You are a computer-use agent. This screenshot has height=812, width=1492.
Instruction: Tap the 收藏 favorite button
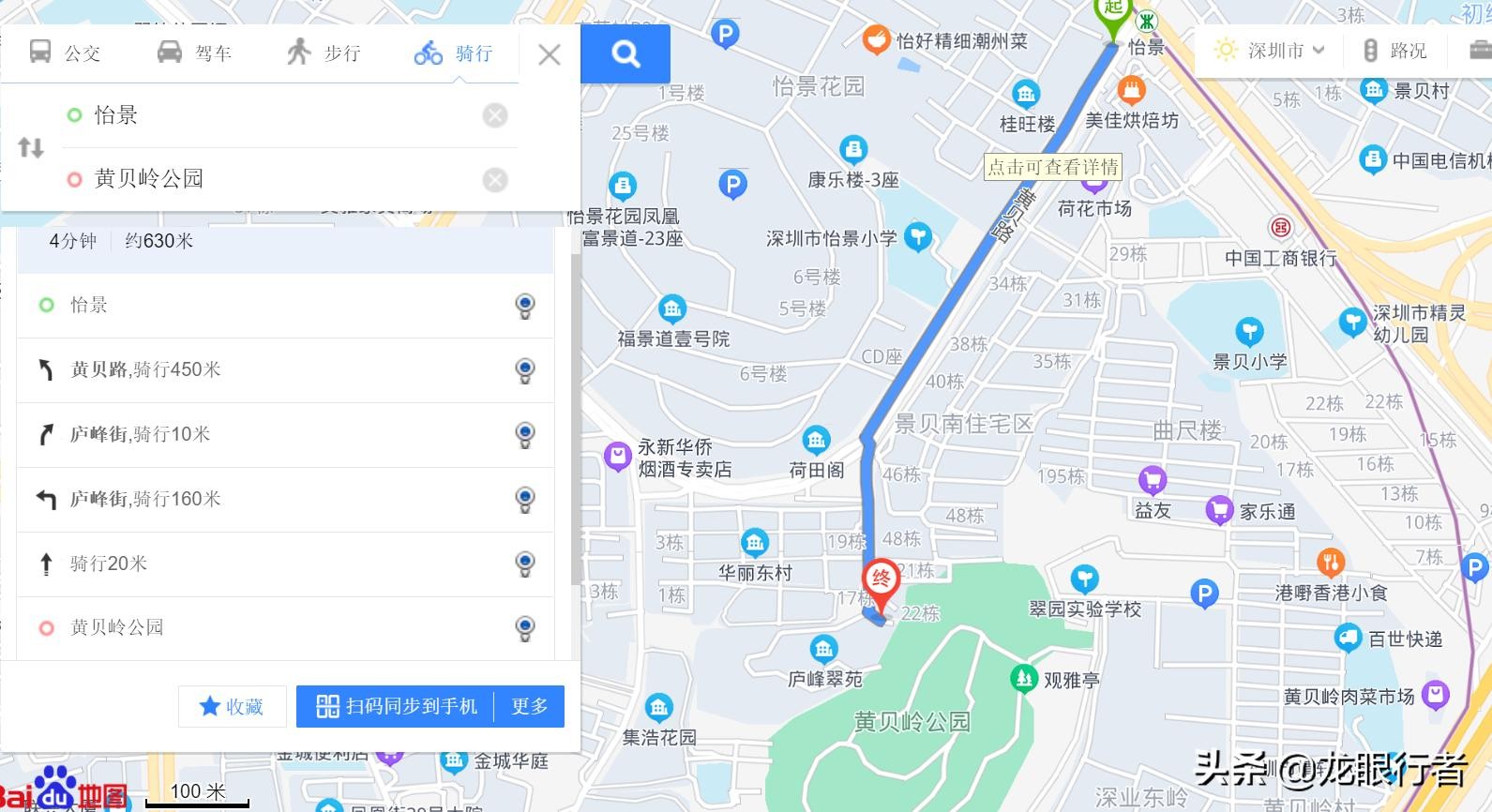232,706
